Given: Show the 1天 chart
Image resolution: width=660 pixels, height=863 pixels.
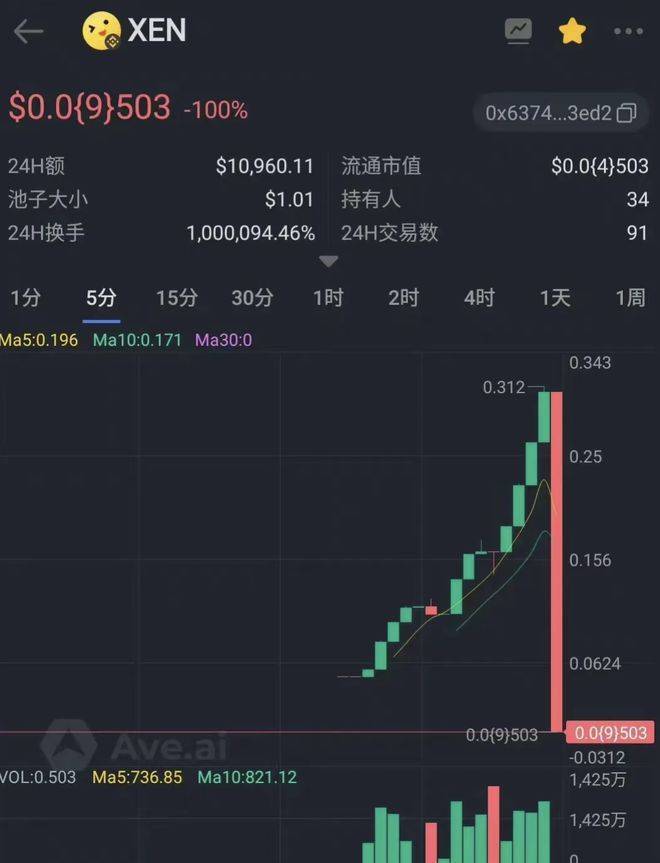Looking at the screenshot, I should pyautogui.click(x=555, y=298).
